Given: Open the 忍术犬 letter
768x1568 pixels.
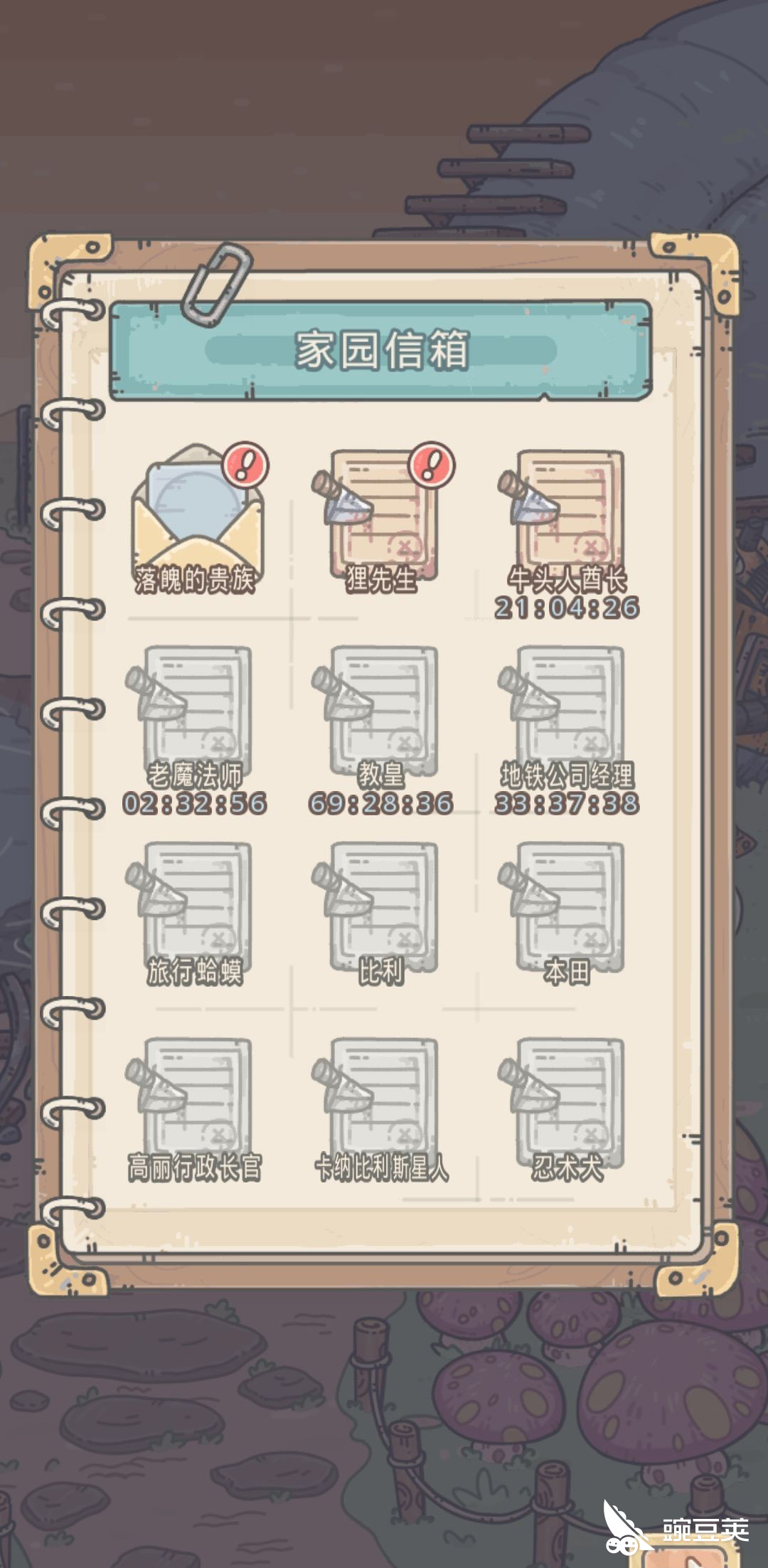Looking at the screenshot, I should click(x=568, y=1103).
